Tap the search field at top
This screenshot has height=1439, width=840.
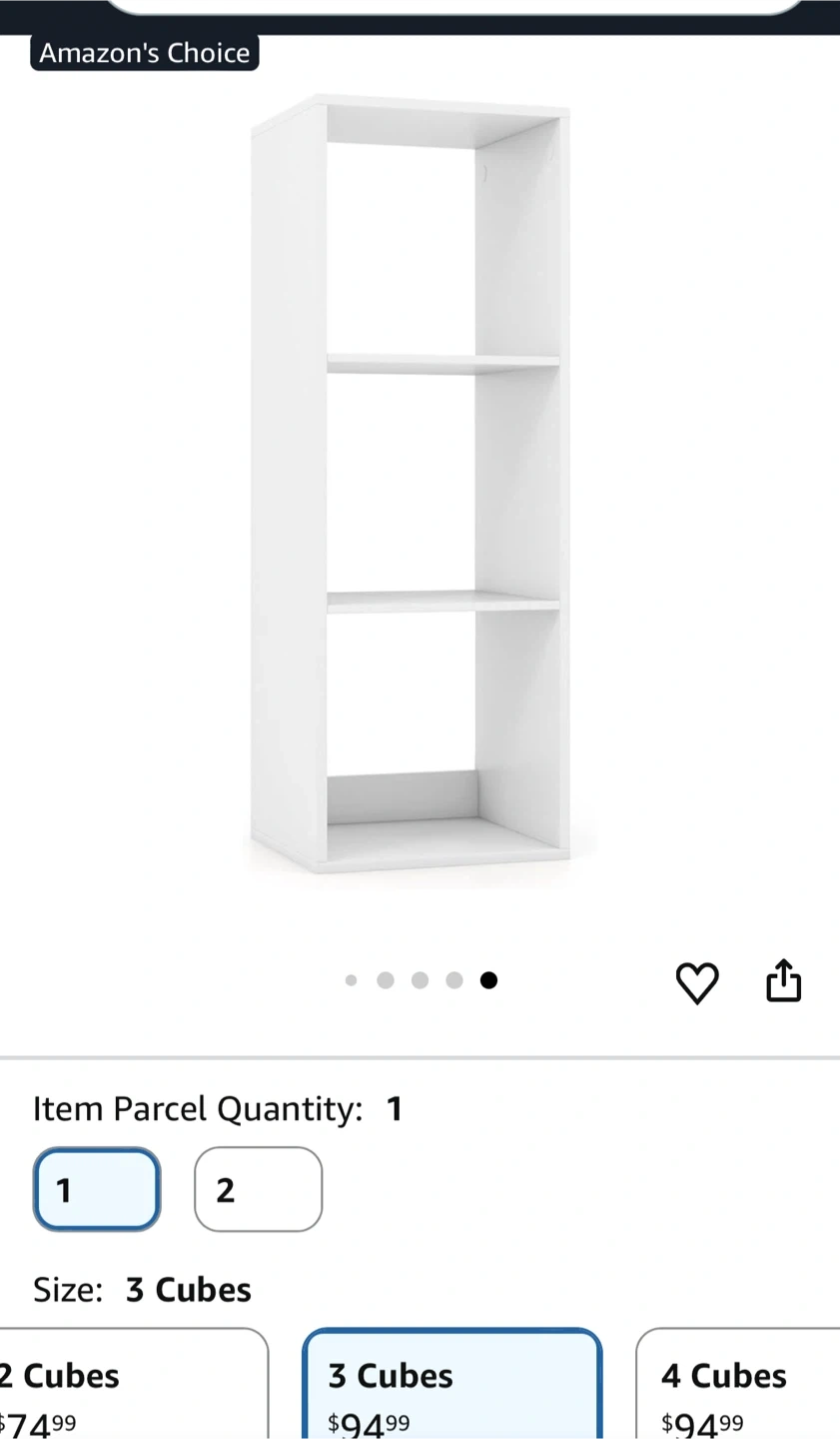tap(454, 6)
